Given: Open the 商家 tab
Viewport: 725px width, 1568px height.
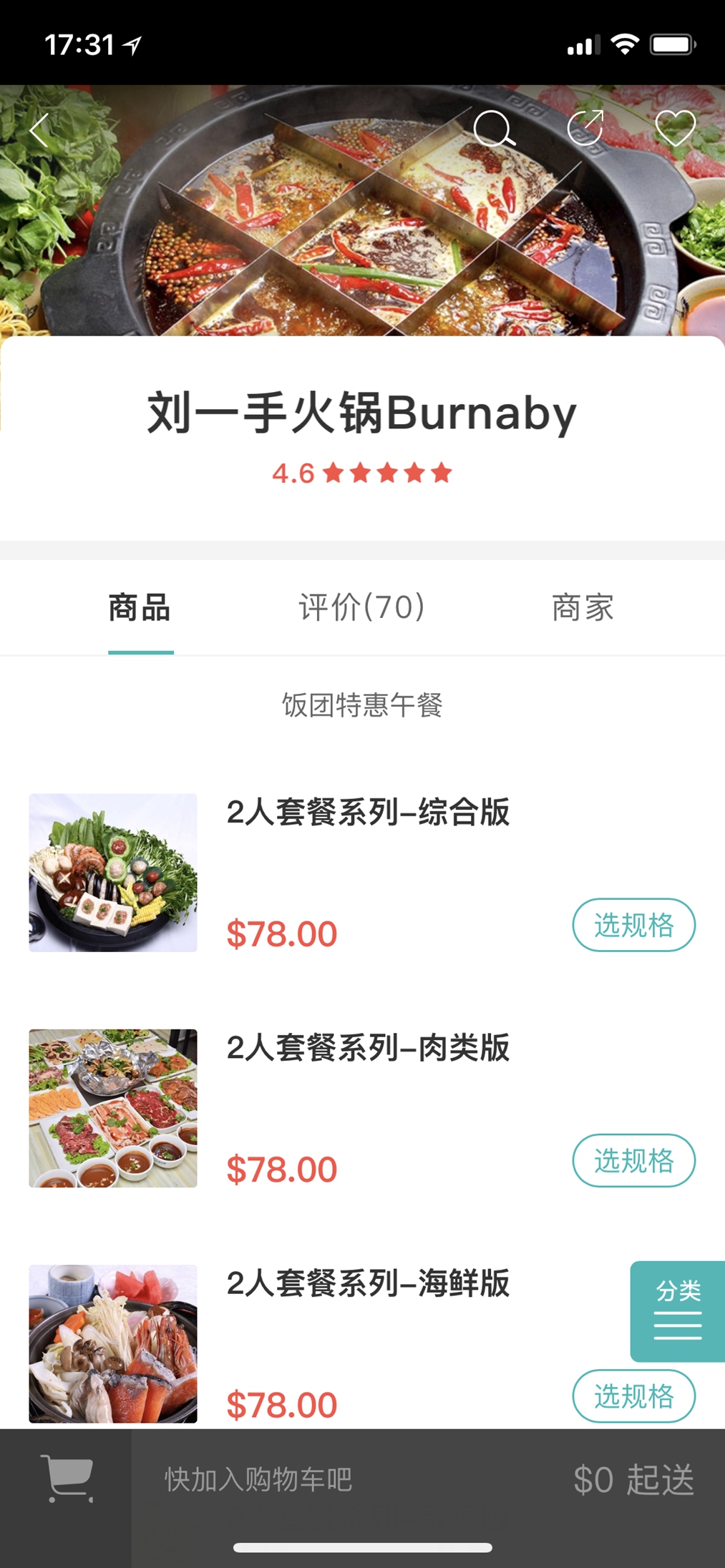Looking at the screenshot, I should pyautogui.click(x=583, y=607).
